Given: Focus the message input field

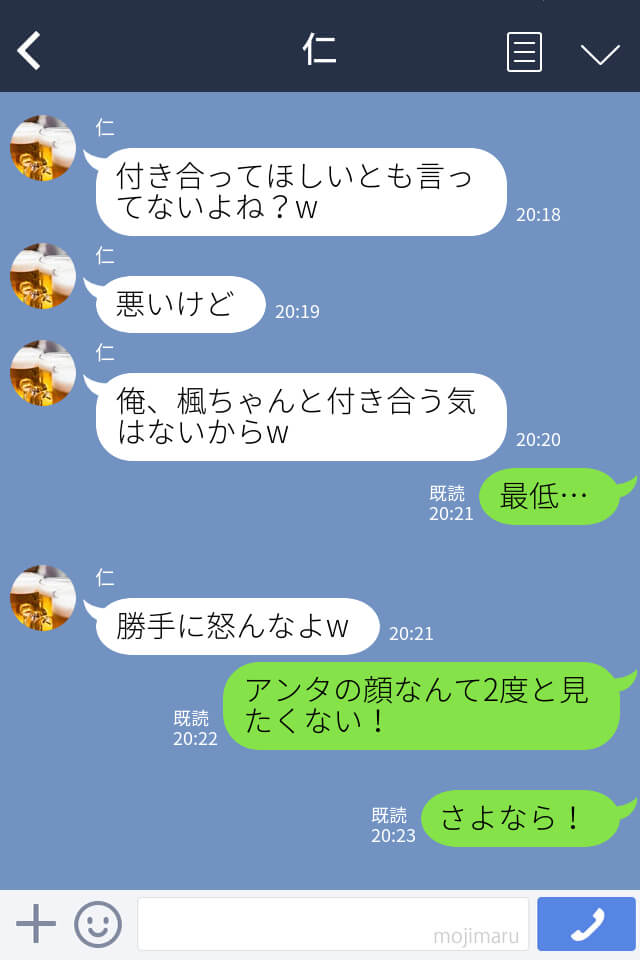Looking at the screenshot, I should tap(332, 924).
